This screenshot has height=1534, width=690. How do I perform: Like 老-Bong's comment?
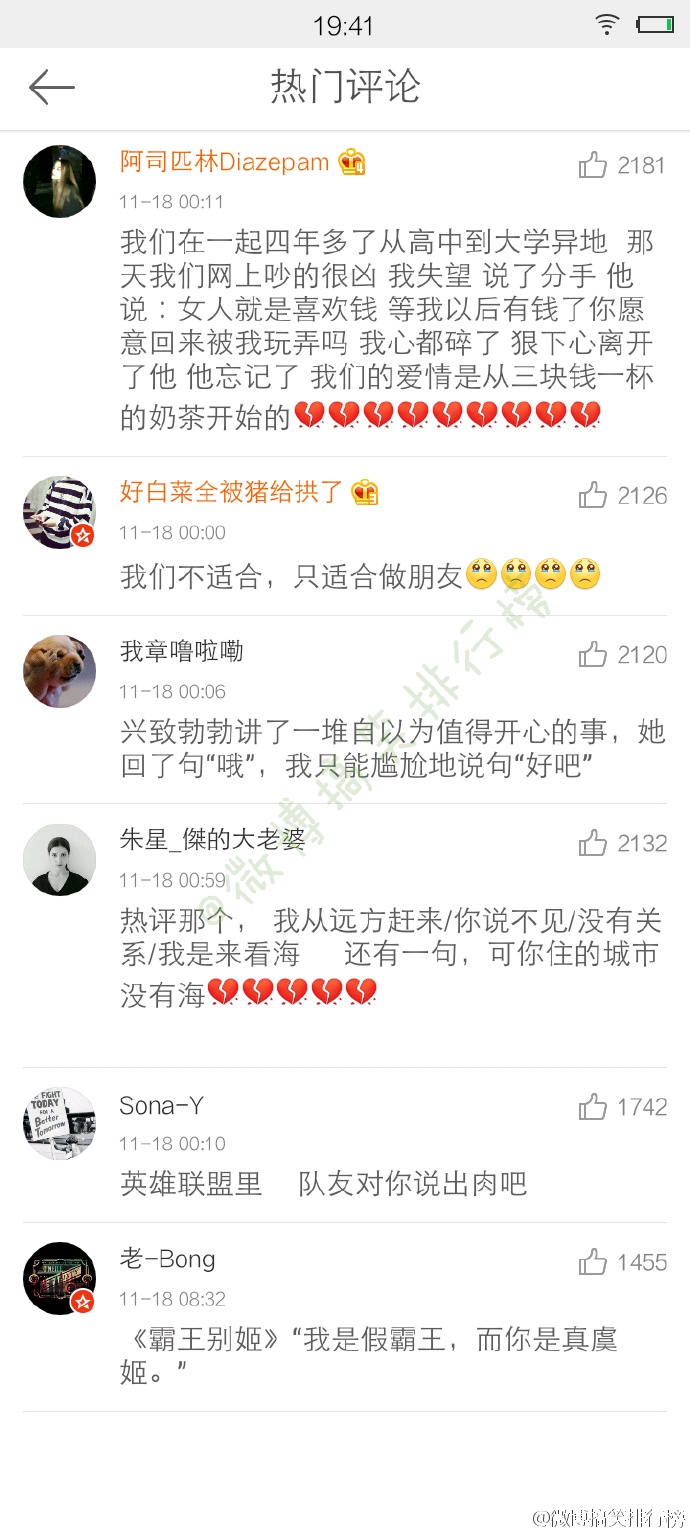coord(593,1262)
